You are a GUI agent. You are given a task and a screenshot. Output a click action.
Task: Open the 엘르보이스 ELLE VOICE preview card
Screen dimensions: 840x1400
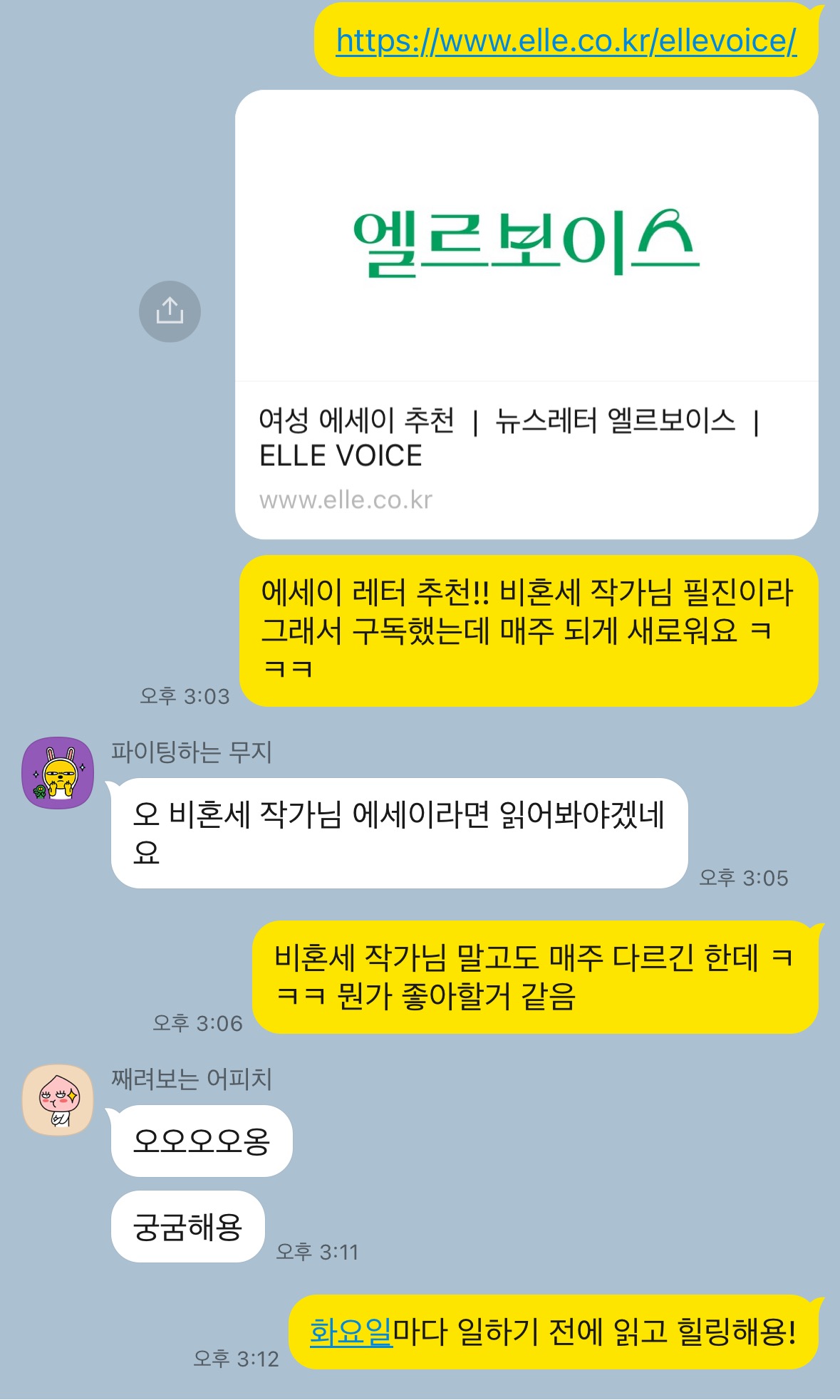click(x=526, y=313)
